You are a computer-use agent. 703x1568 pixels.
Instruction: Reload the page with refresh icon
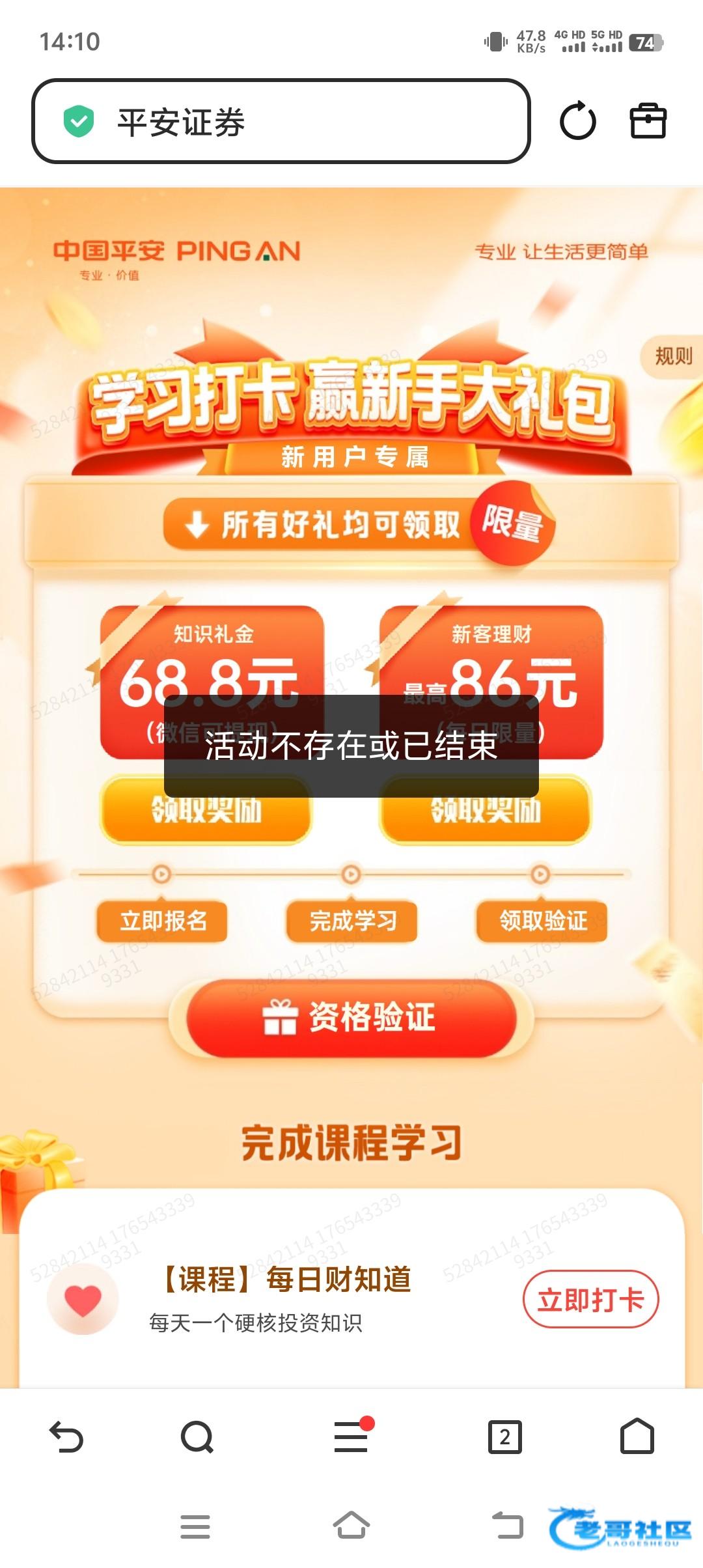pyautogui.click(x=577, y=122)
